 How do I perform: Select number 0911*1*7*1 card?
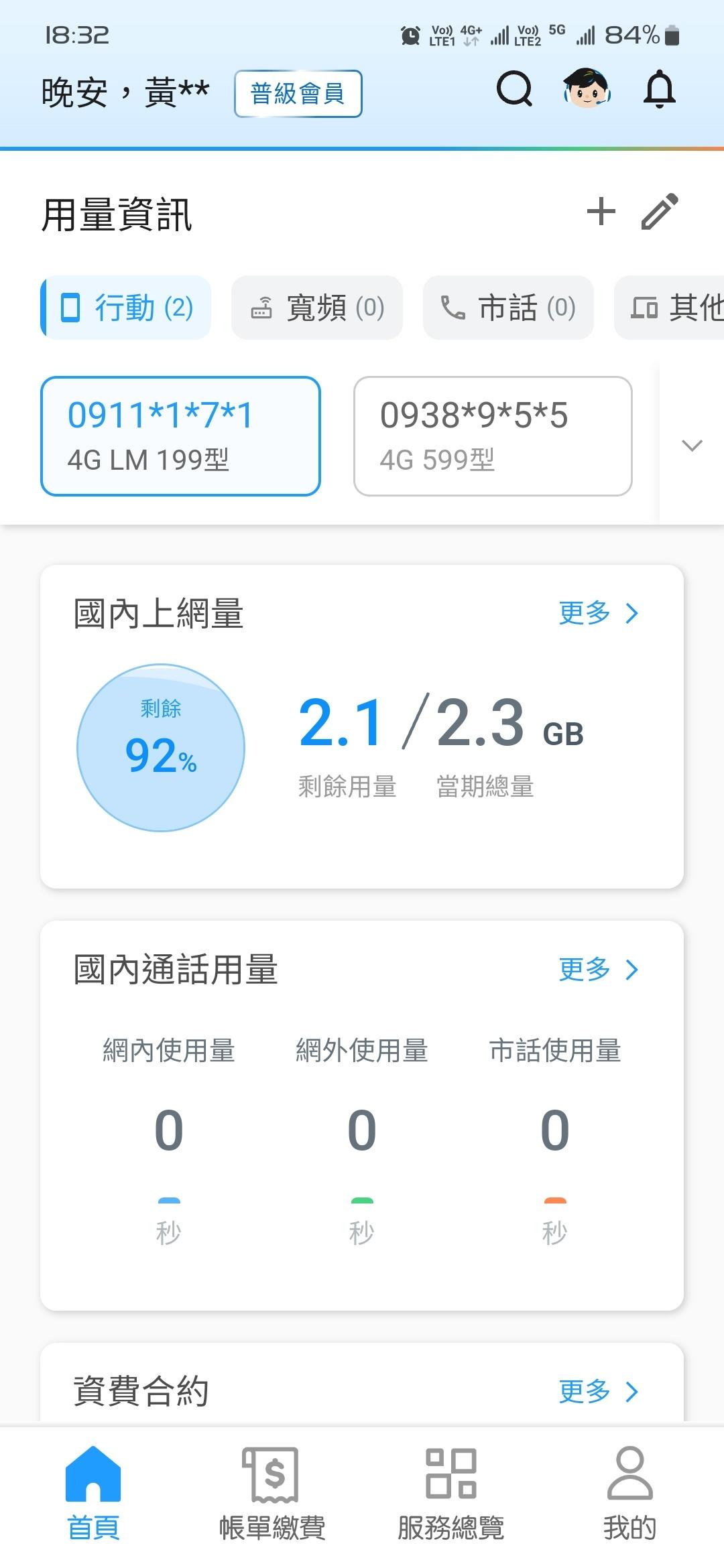click(180, 436)
